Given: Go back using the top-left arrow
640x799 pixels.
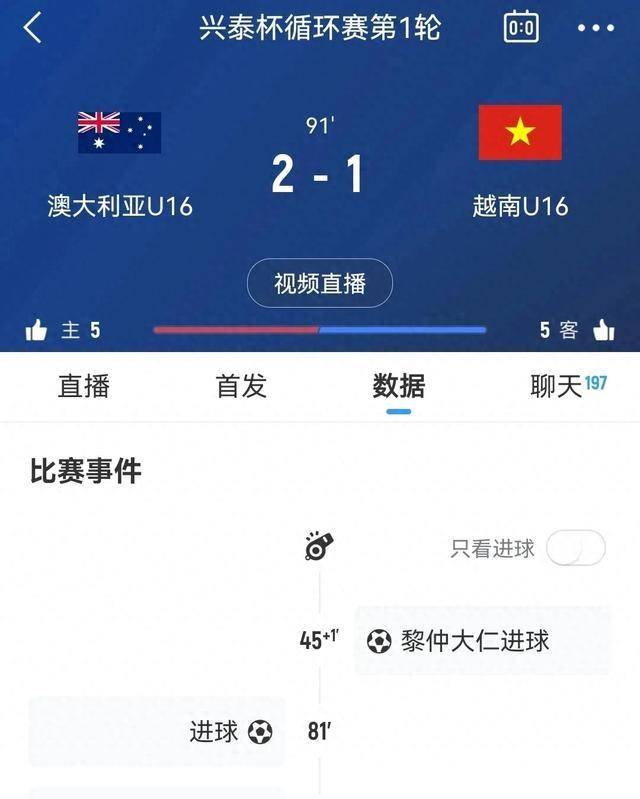Looking at the screenshot, I should 32,27.
